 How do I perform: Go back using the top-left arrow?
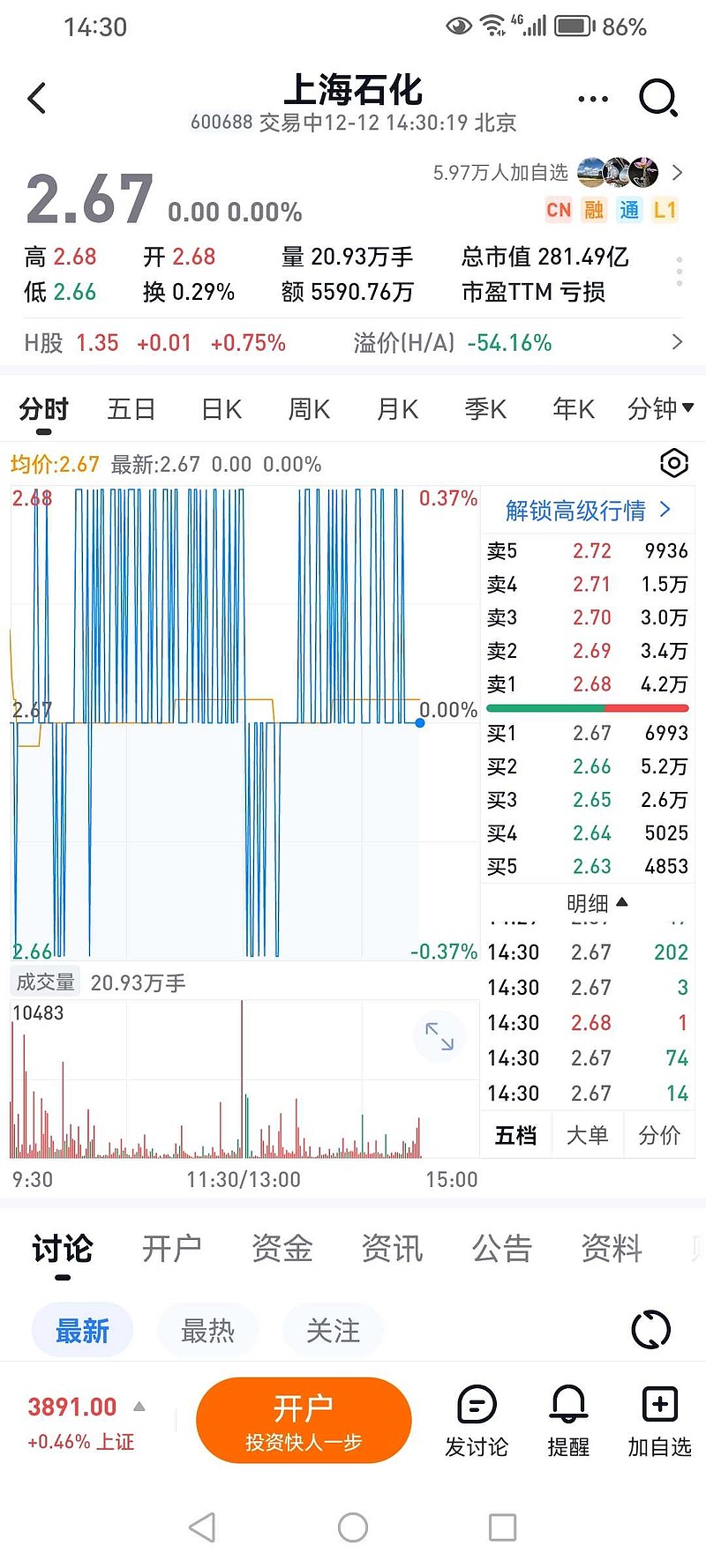(x=37, y=98)
